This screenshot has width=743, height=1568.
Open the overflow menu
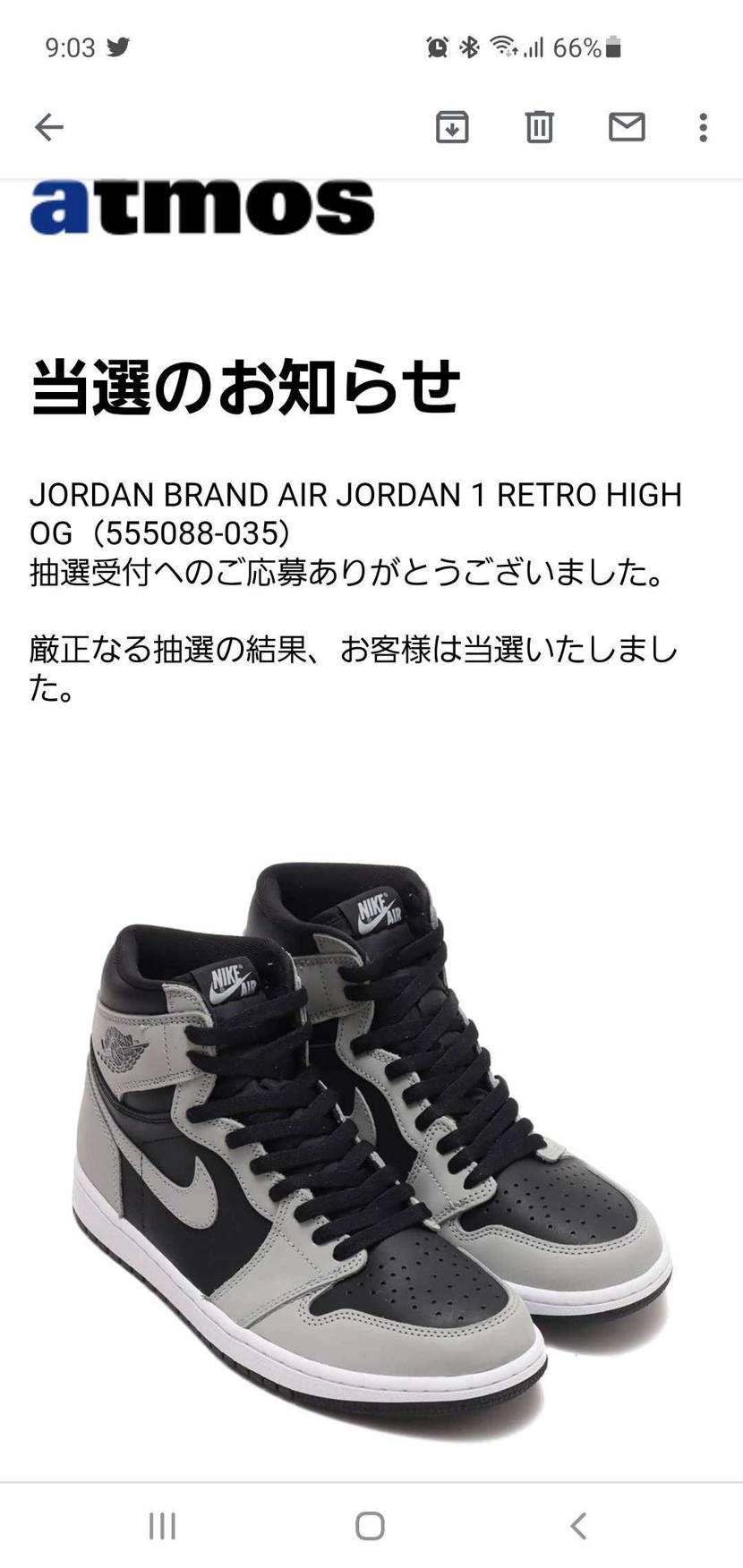tap(703, 127)
